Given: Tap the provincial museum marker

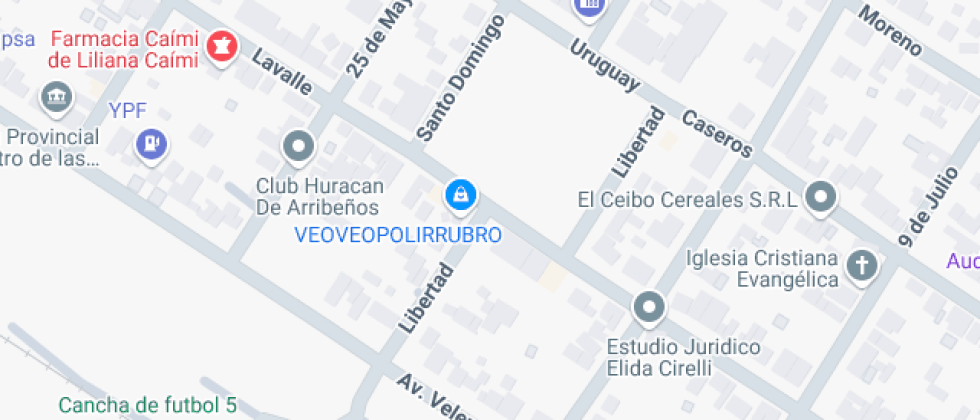Looking at the screenshot, I should pos(55,97).
